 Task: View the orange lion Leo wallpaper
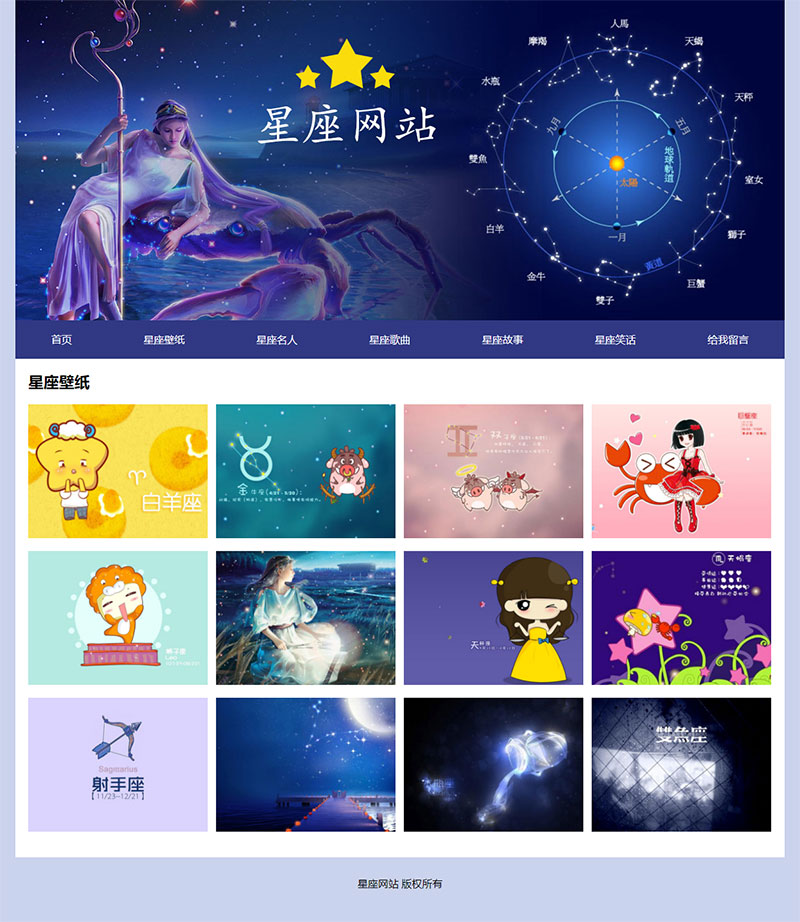118,618
